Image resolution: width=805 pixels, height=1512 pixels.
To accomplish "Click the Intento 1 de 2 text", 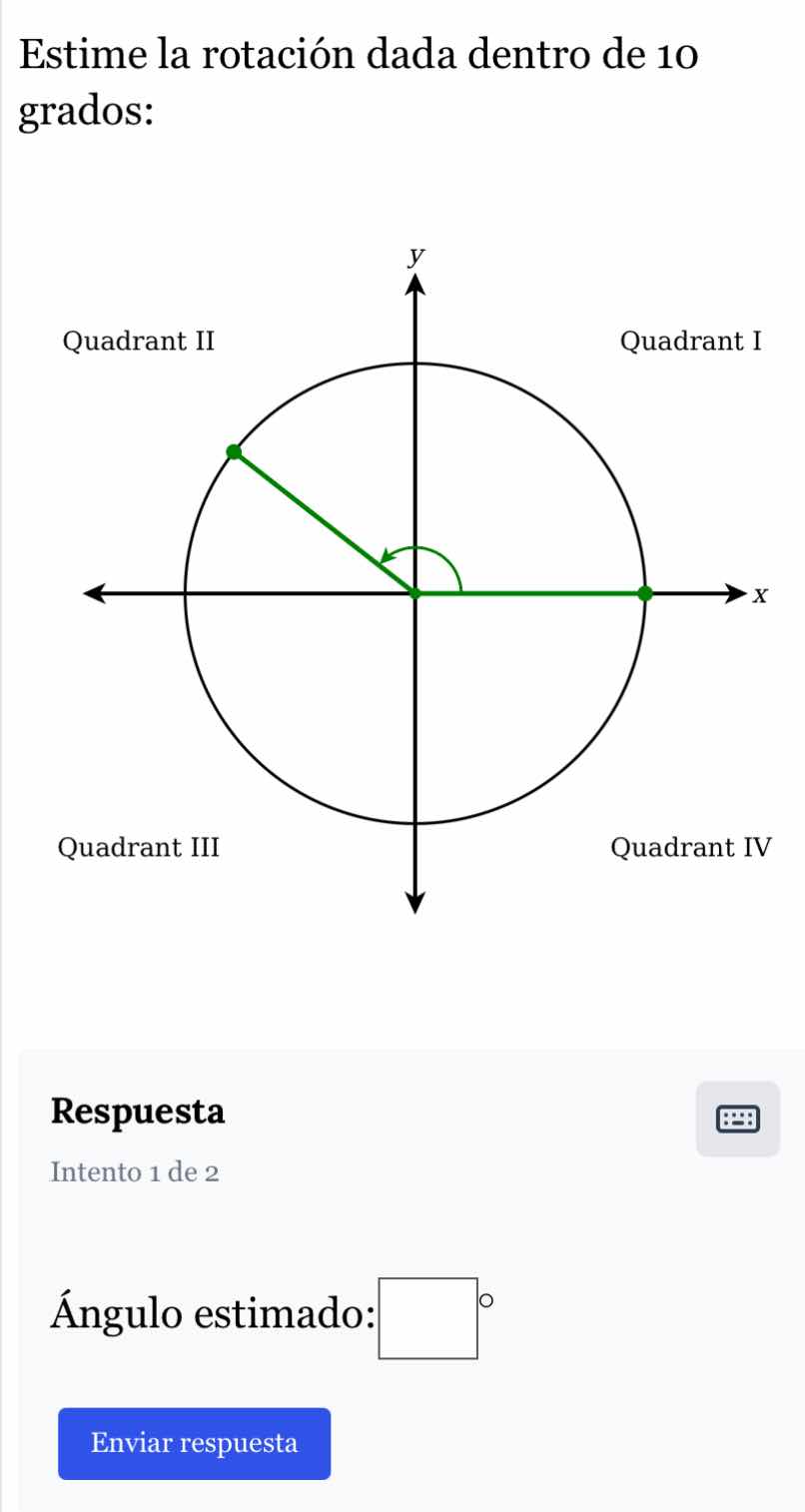I will point(136,1171).
